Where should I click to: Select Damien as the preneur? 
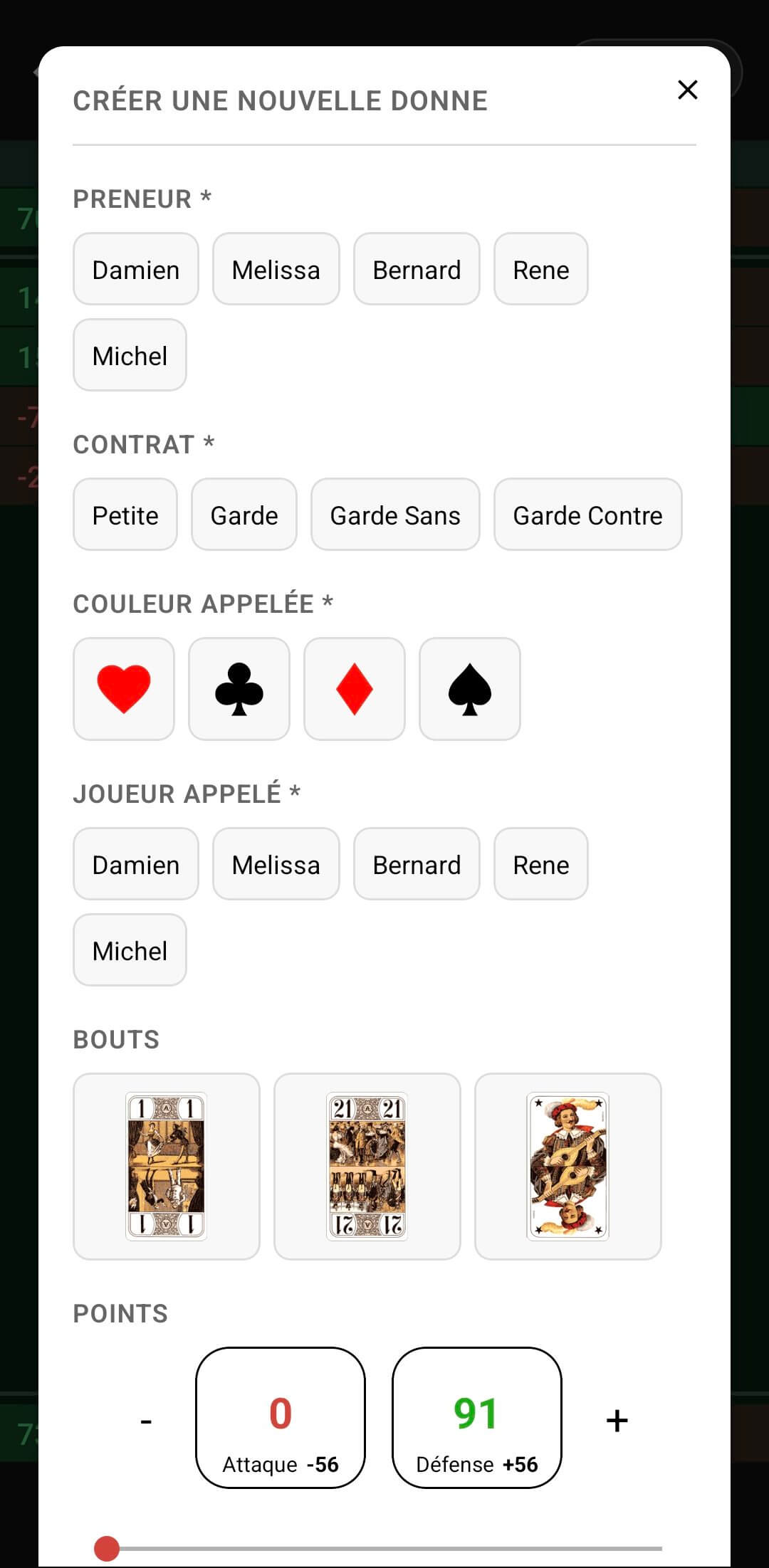(135, 270)
